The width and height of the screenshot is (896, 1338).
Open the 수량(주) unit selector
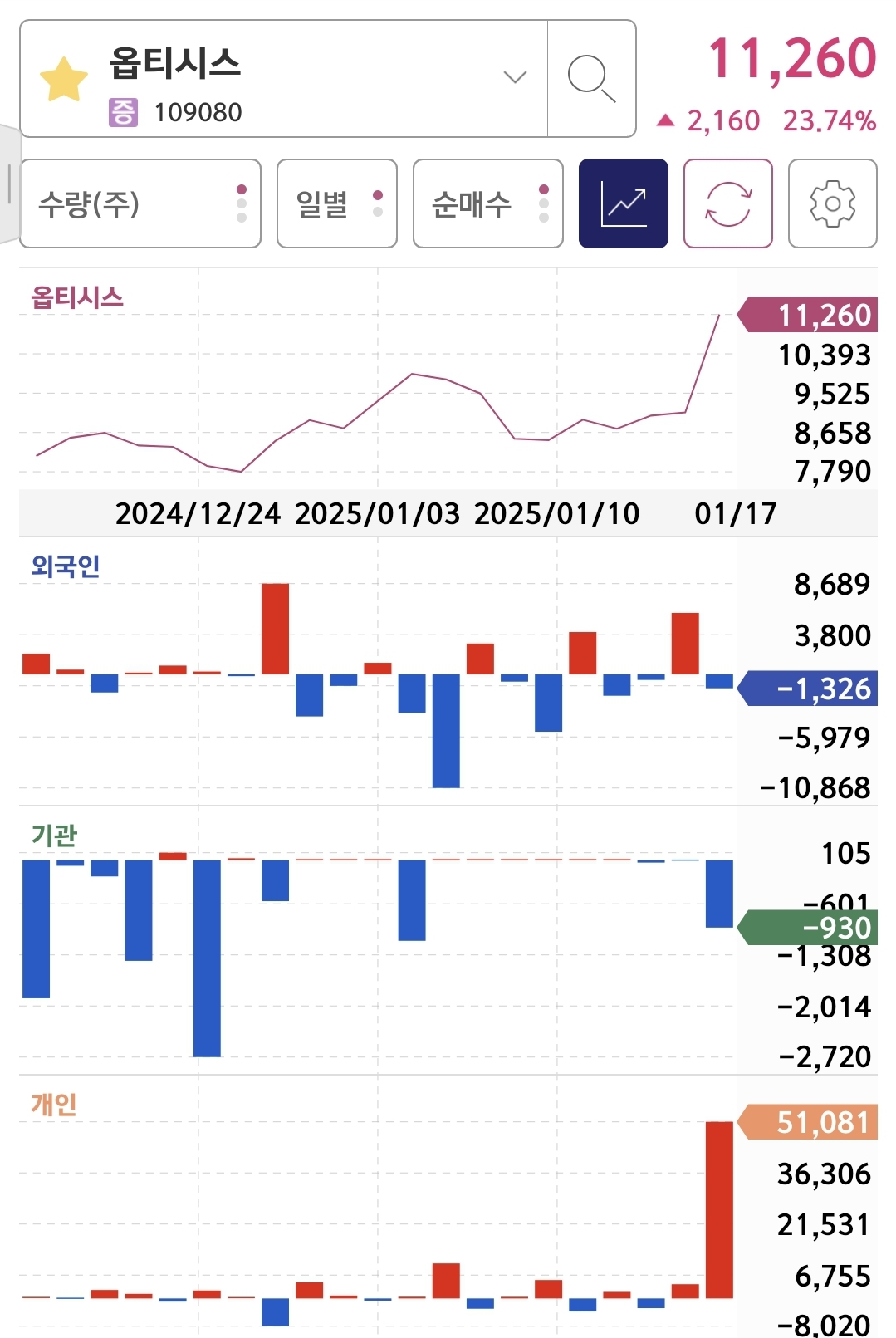(140, 204)
